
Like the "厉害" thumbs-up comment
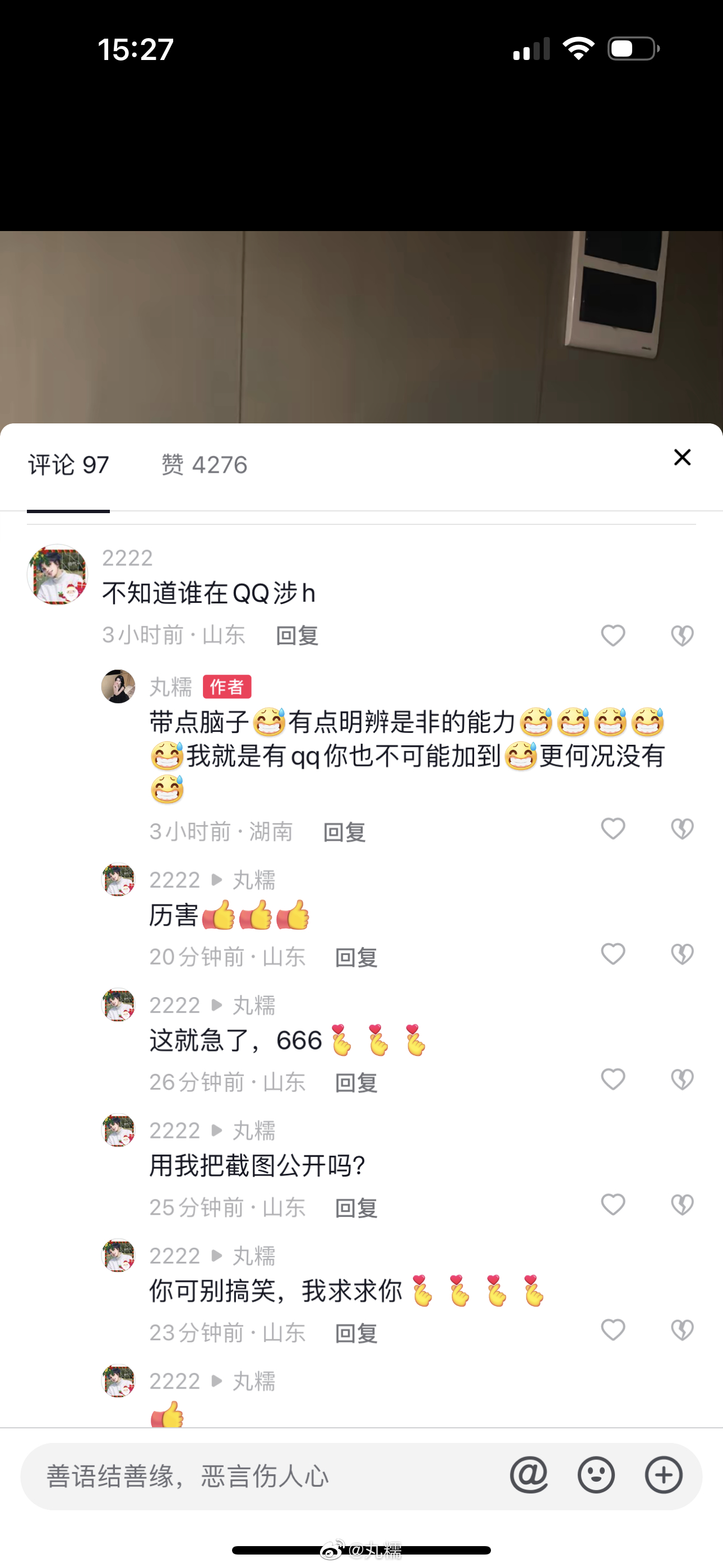(613, 954)
